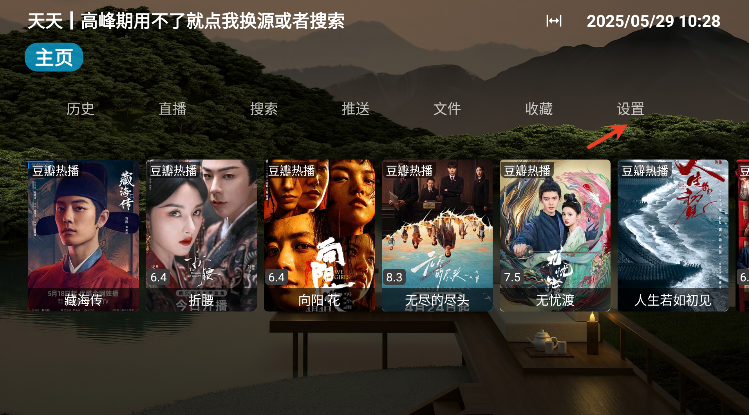Open the 无忧渡 drama card
The width and height of the screenshot is (749, 415).
pyautogui.click(x=554, y=235)
